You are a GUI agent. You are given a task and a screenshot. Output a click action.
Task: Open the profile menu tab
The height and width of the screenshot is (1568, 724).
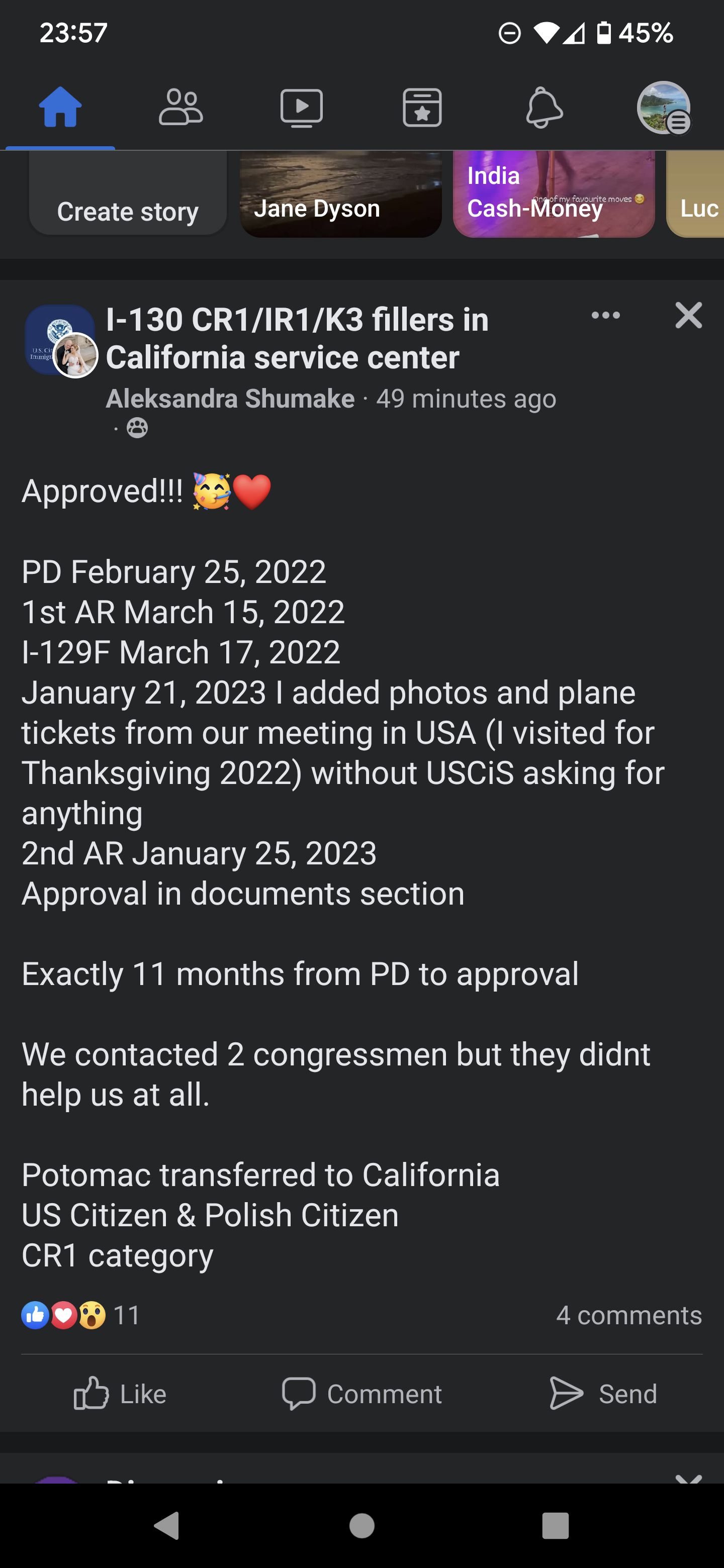point(664,108)
